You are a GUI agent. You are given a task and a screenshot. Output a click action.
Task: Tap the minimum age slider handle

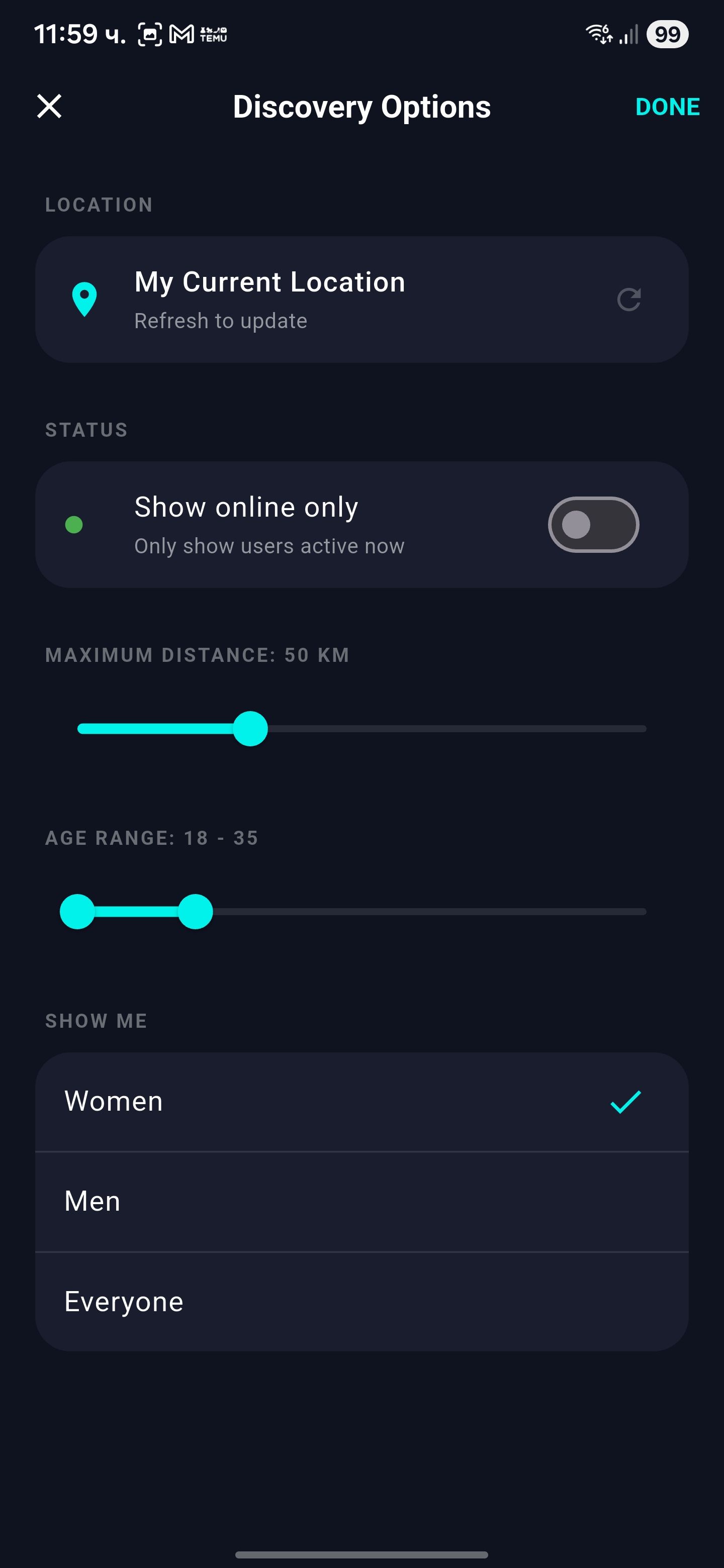coord(77,911)
